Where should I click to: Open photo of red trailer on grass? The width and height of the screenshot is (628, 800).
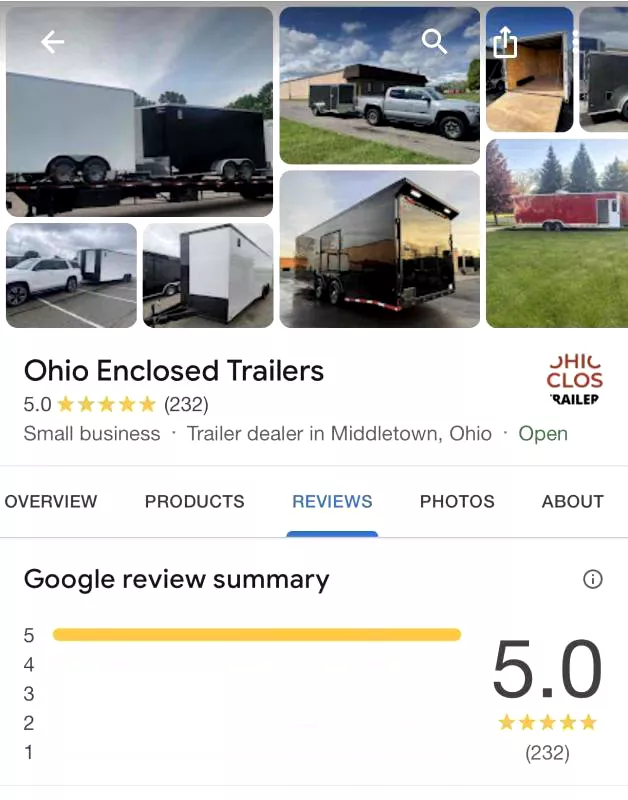tap(556, 233)
